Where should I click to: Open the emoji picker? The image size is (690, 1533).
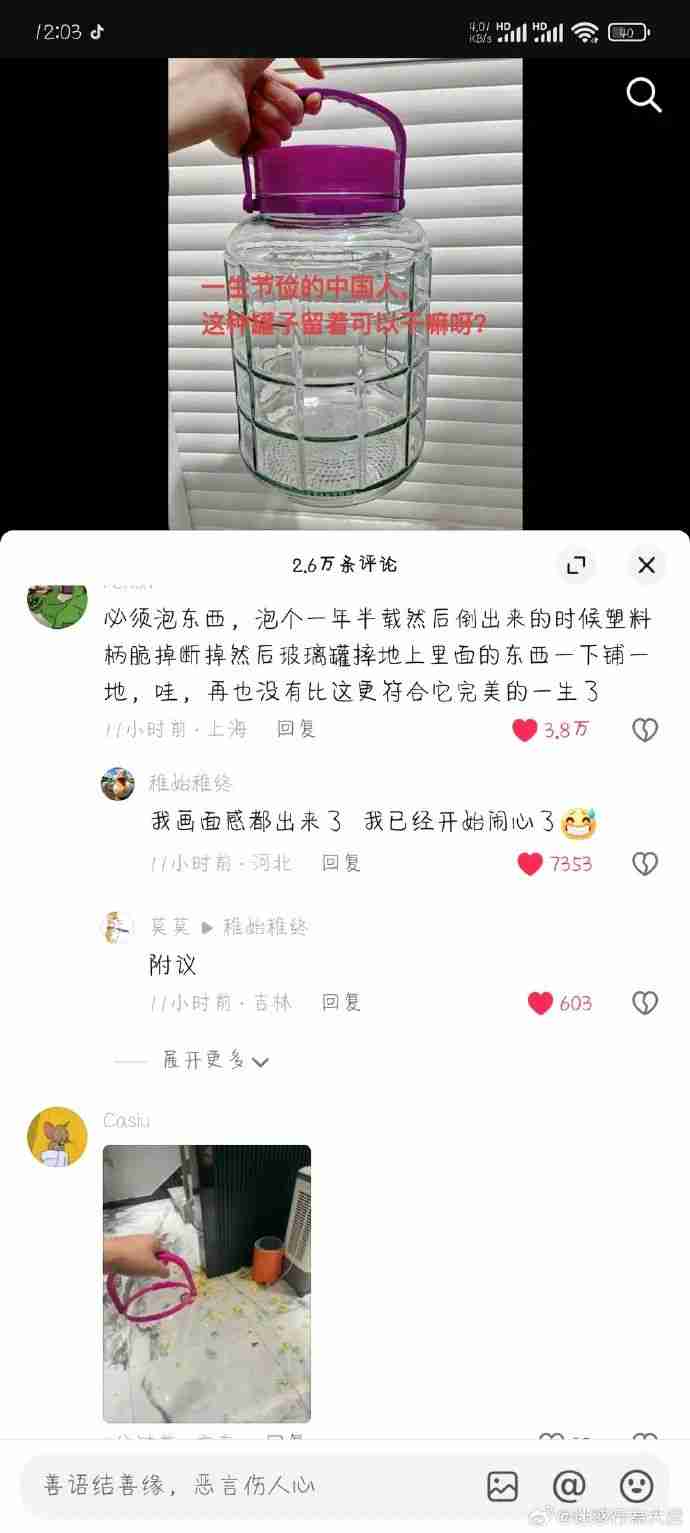(636, 1485)
